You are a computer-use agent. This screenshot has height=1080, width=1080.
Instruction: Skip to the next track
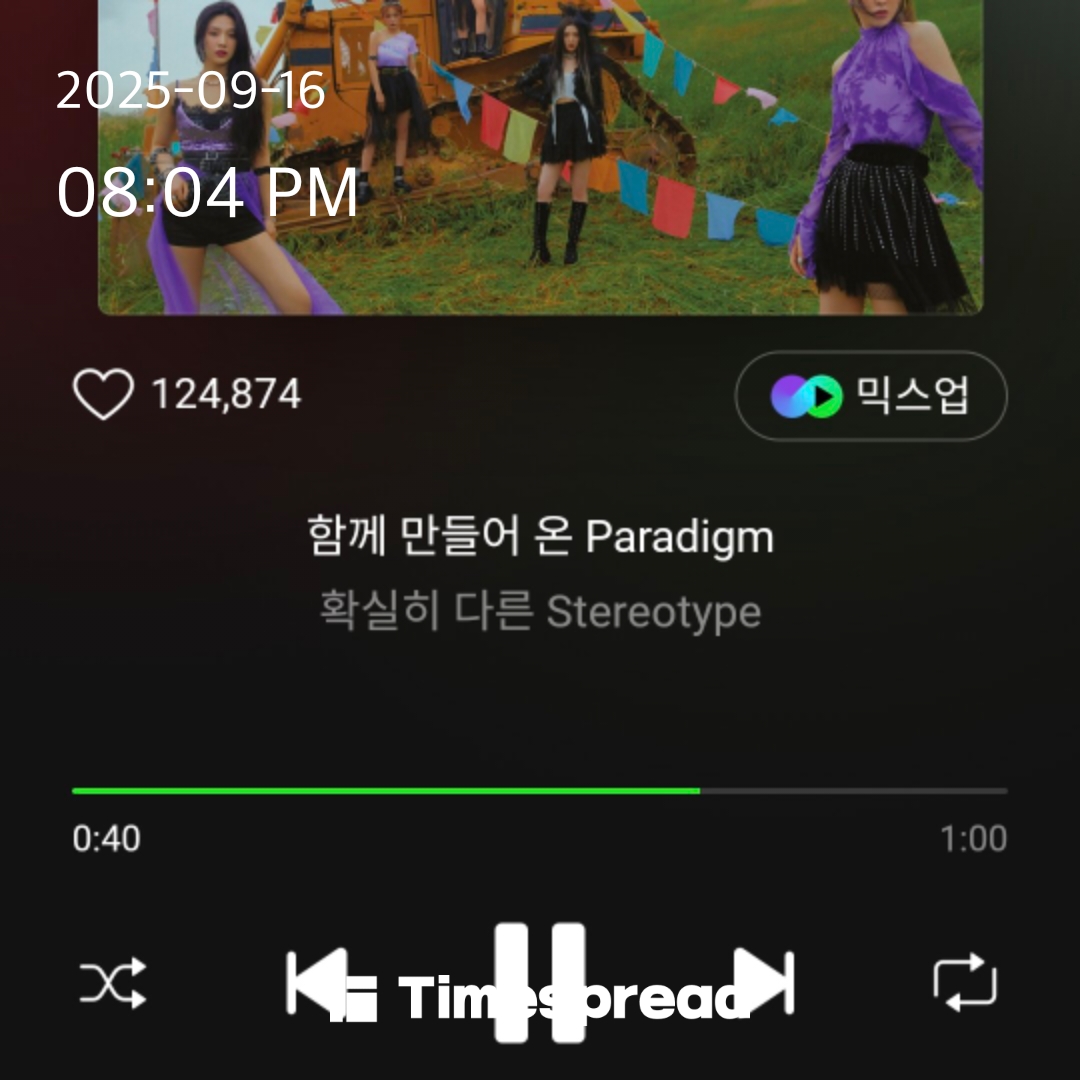[765, 982]
